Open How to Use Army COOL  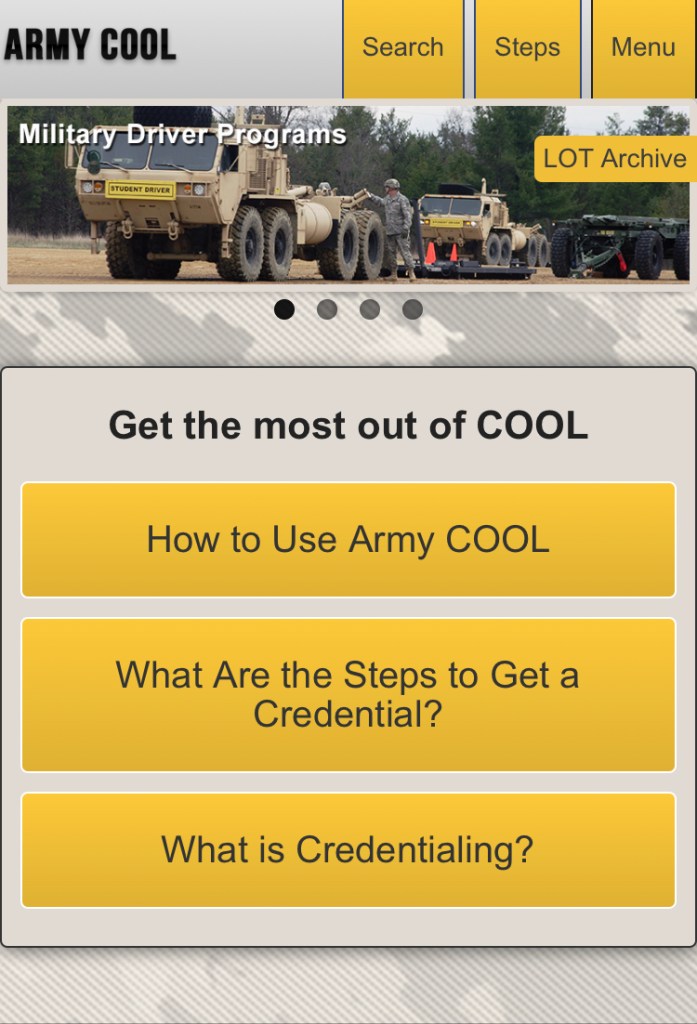coord(348,540)
